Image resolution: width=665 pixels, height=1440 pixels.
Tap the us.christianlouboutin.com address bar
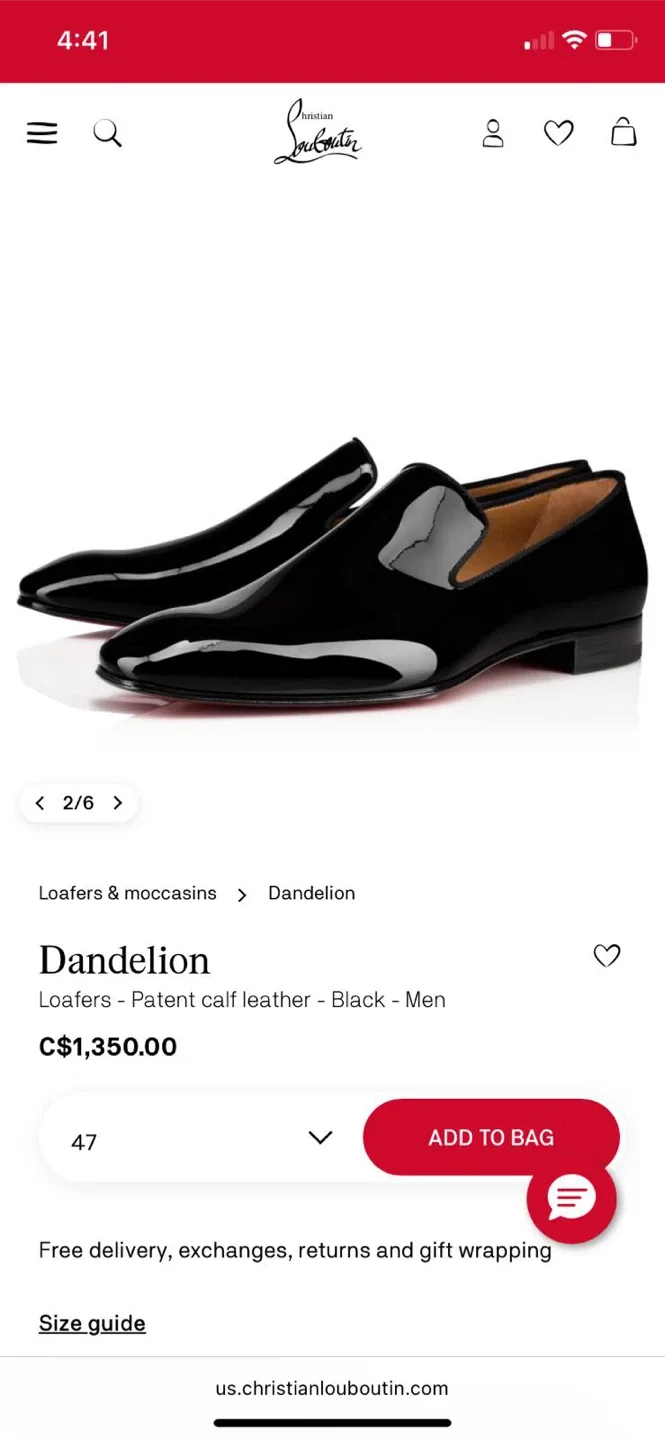(332, 1388)
